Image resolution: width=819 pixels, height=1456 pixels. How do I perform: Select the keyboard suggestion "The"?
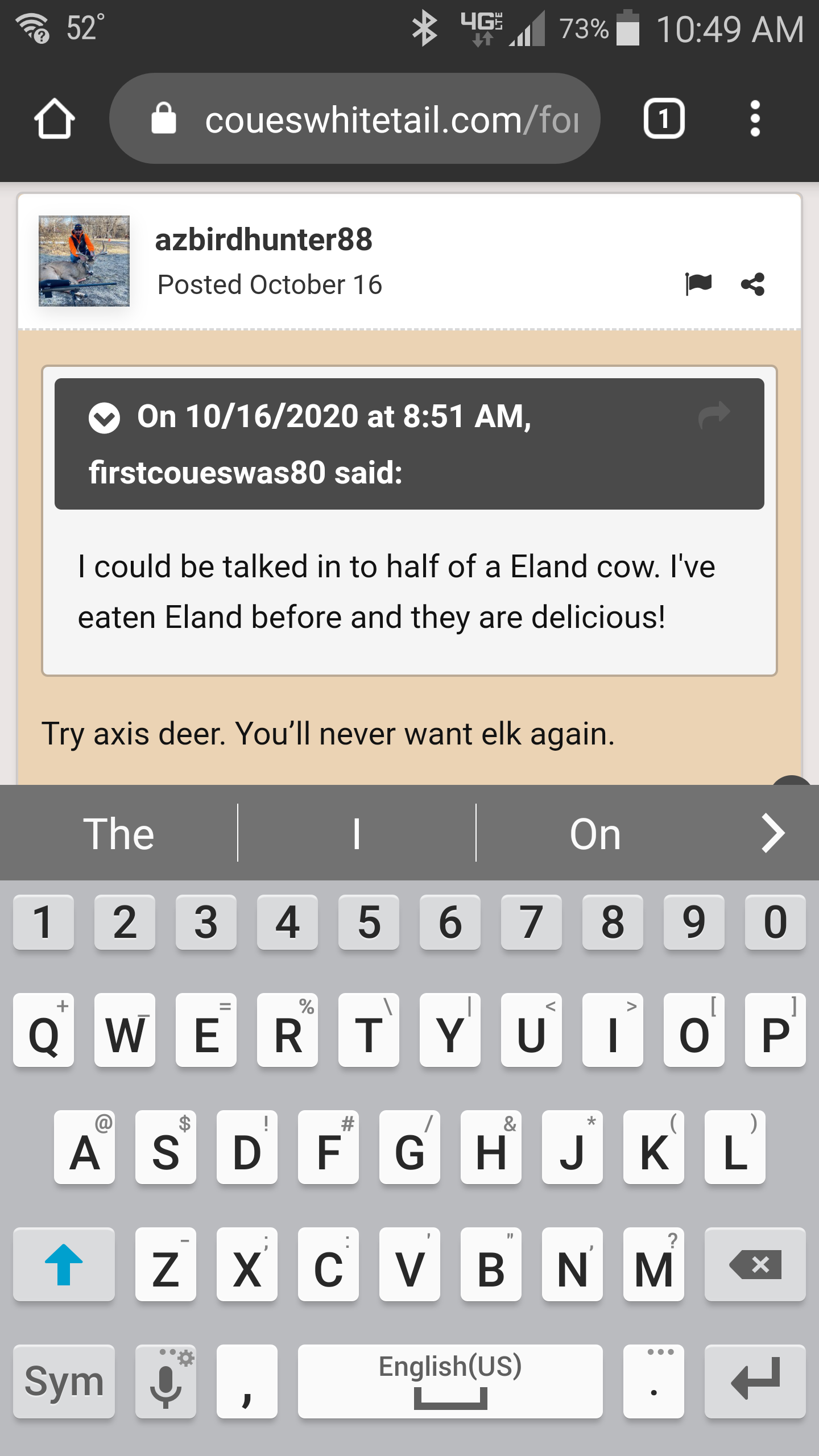tap(119, 833)
